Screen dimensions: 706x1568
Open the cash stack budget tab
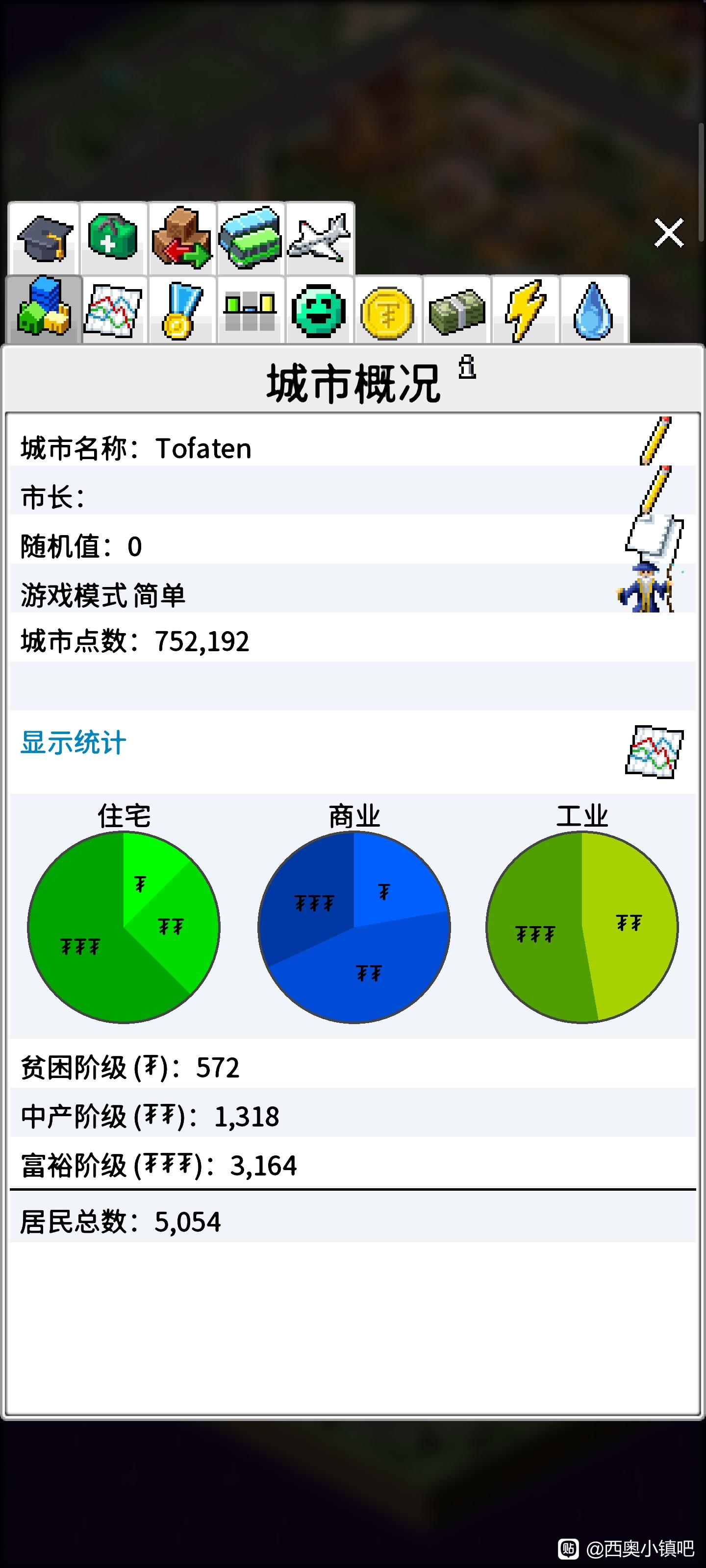tap(457, 310)
